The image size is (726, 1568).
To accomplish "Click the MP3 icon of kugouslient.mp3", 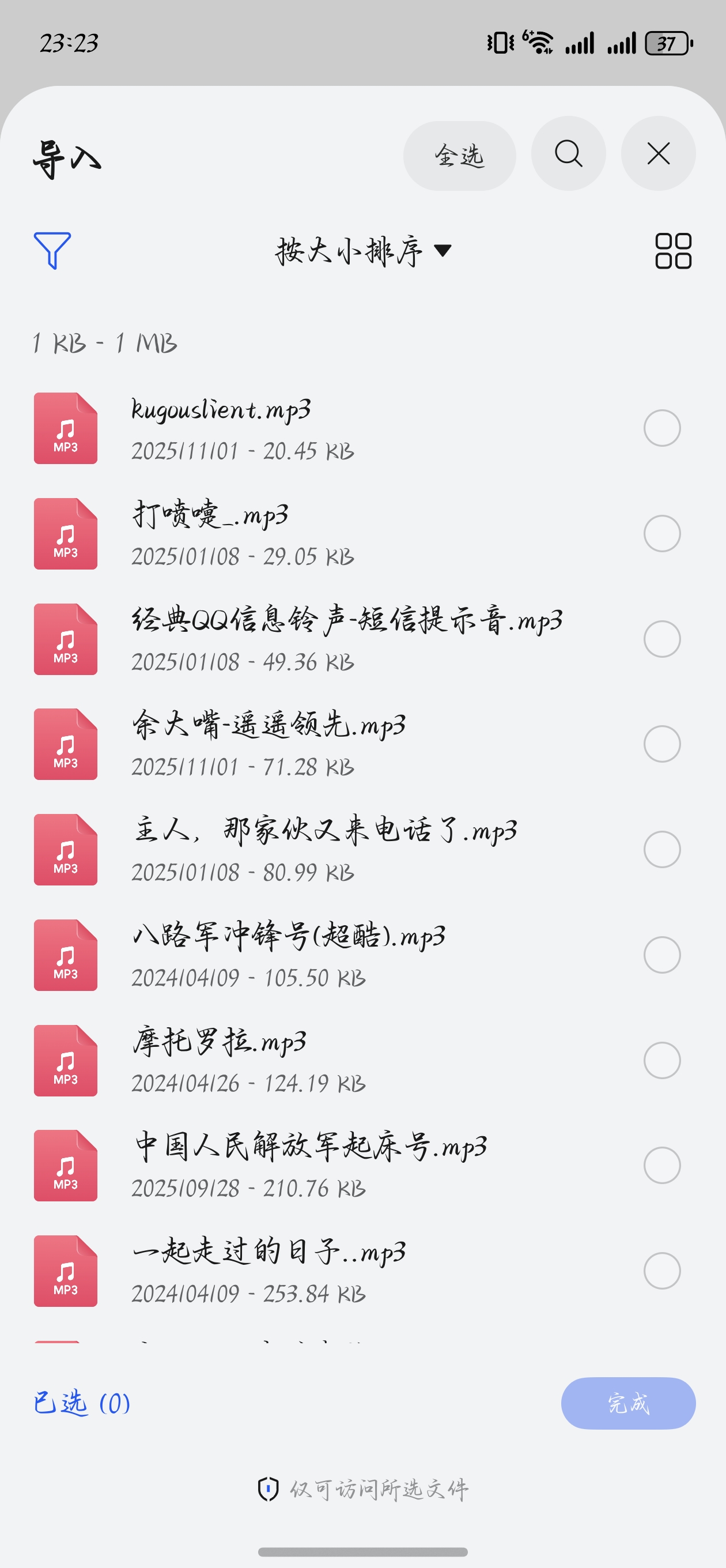I will point(65,428).
